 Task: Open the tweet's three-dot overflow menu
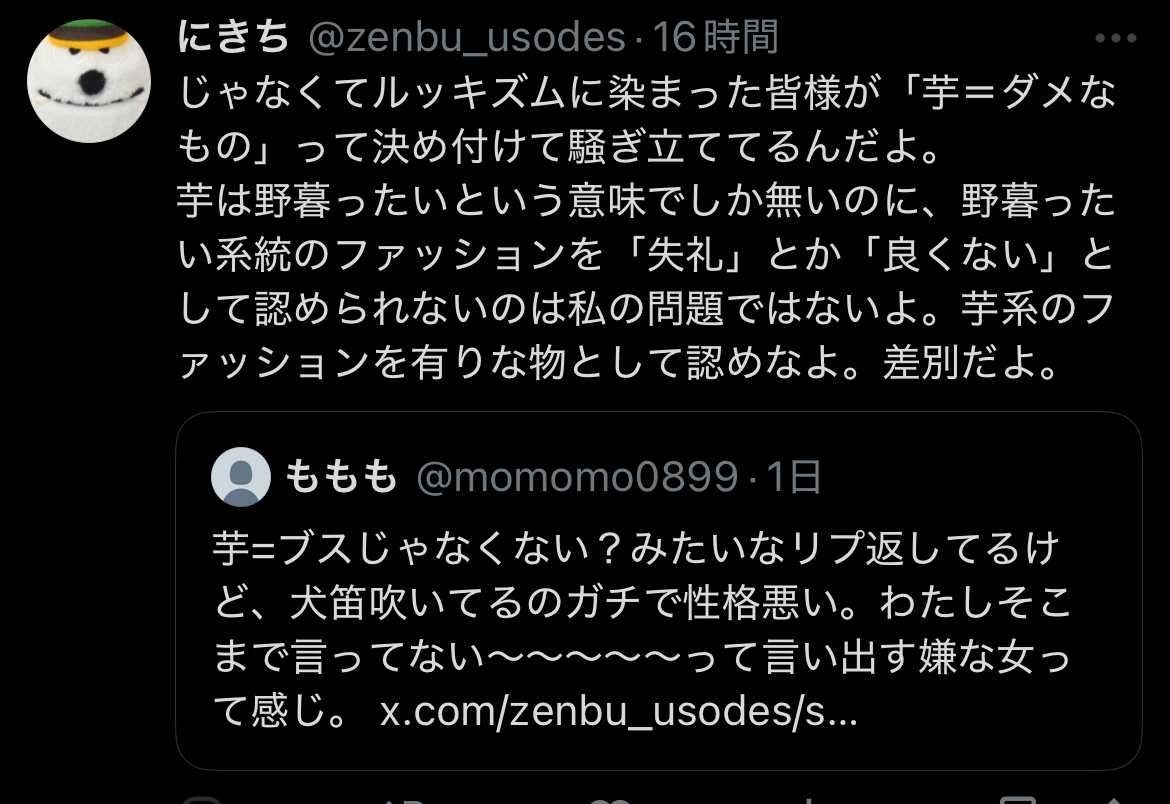coord(1116,39)
